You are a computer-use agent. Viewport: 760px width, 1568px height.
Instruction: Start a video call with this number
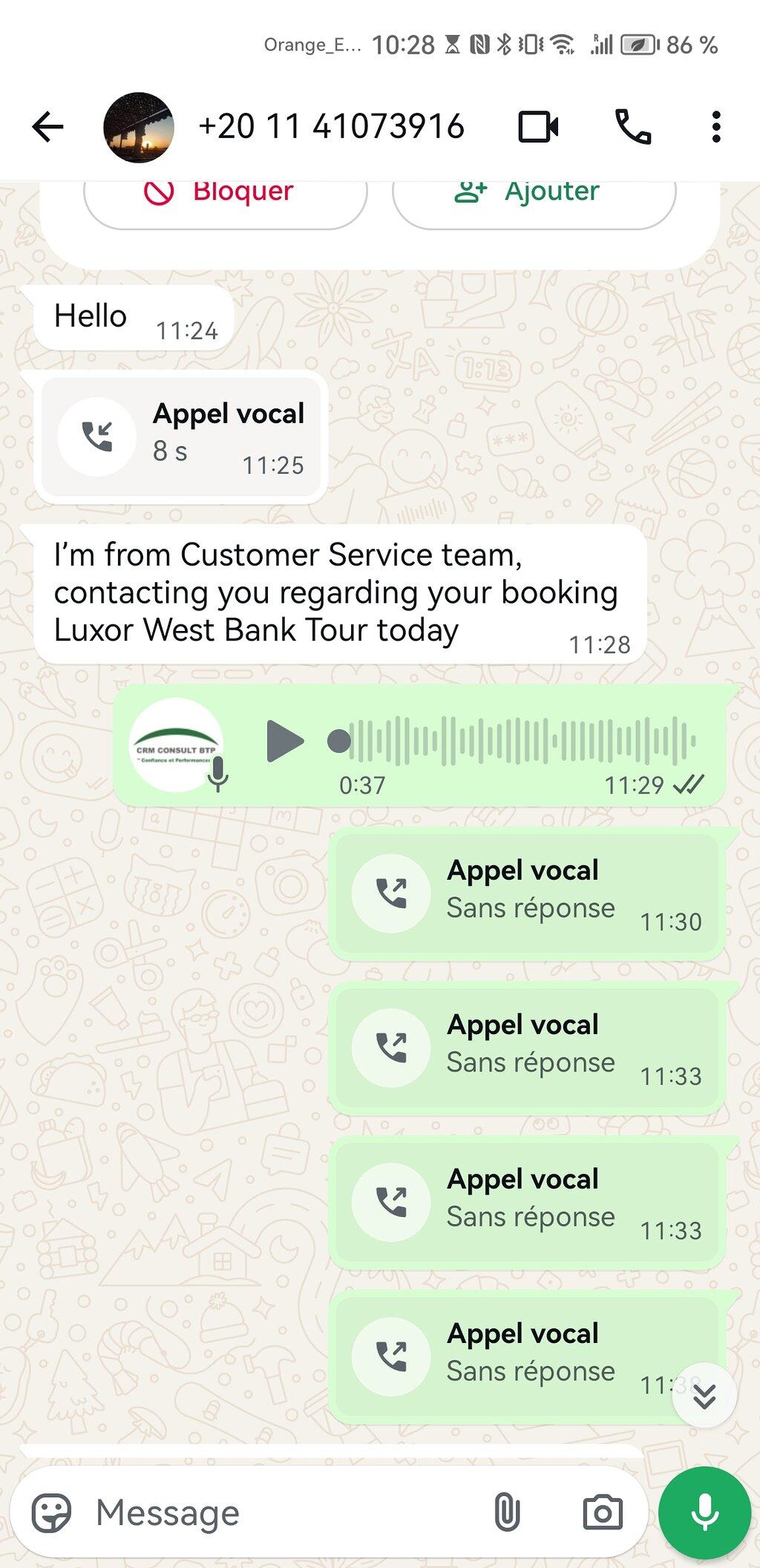pyautogui.click(x=538, y=127)
